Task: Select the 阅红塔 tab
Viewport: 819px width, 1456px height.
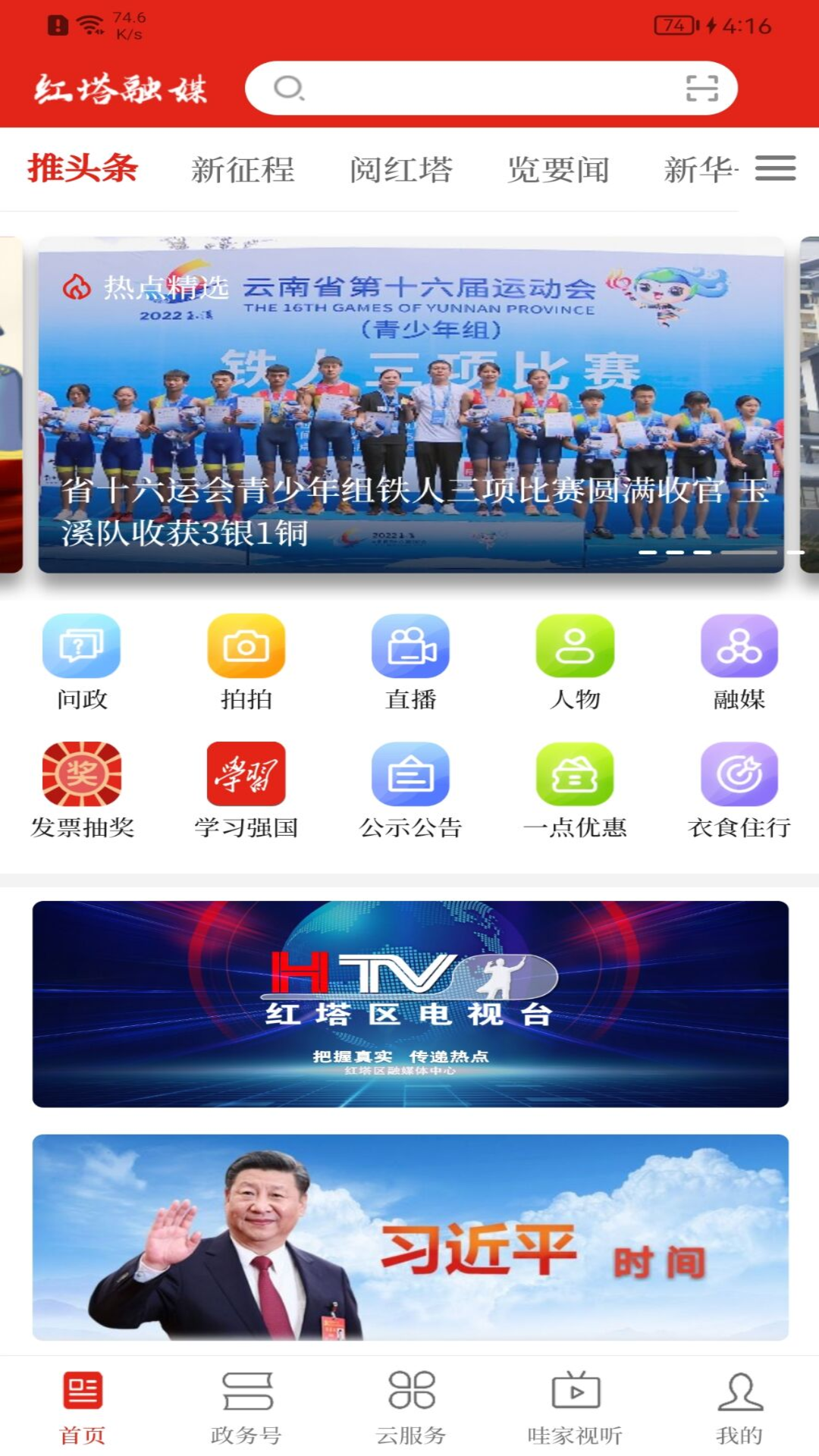Action: (x=401, y=170)
